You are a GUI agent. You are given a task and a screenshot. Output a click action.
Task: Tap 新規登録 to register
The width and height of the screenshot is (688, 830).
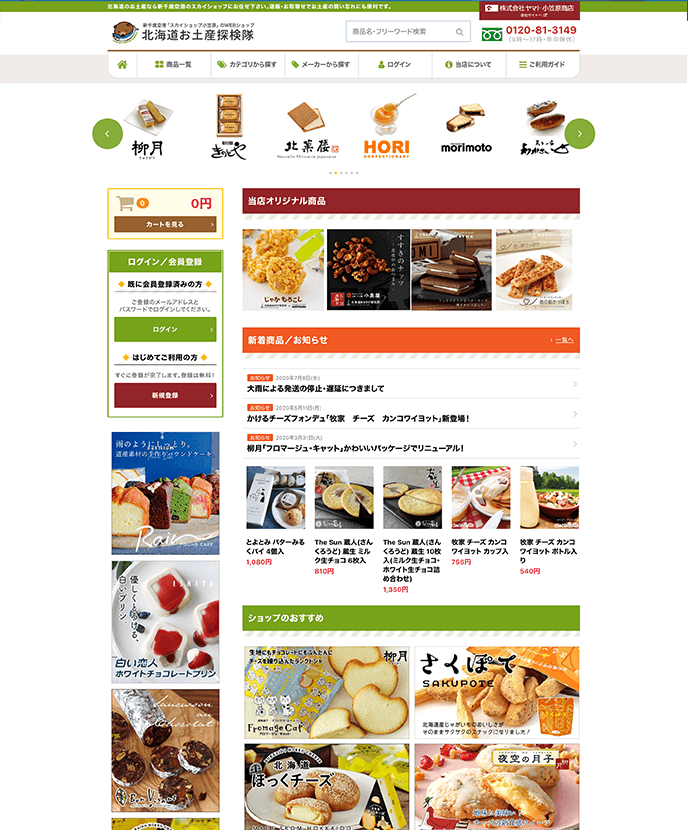tap(165, 395)
